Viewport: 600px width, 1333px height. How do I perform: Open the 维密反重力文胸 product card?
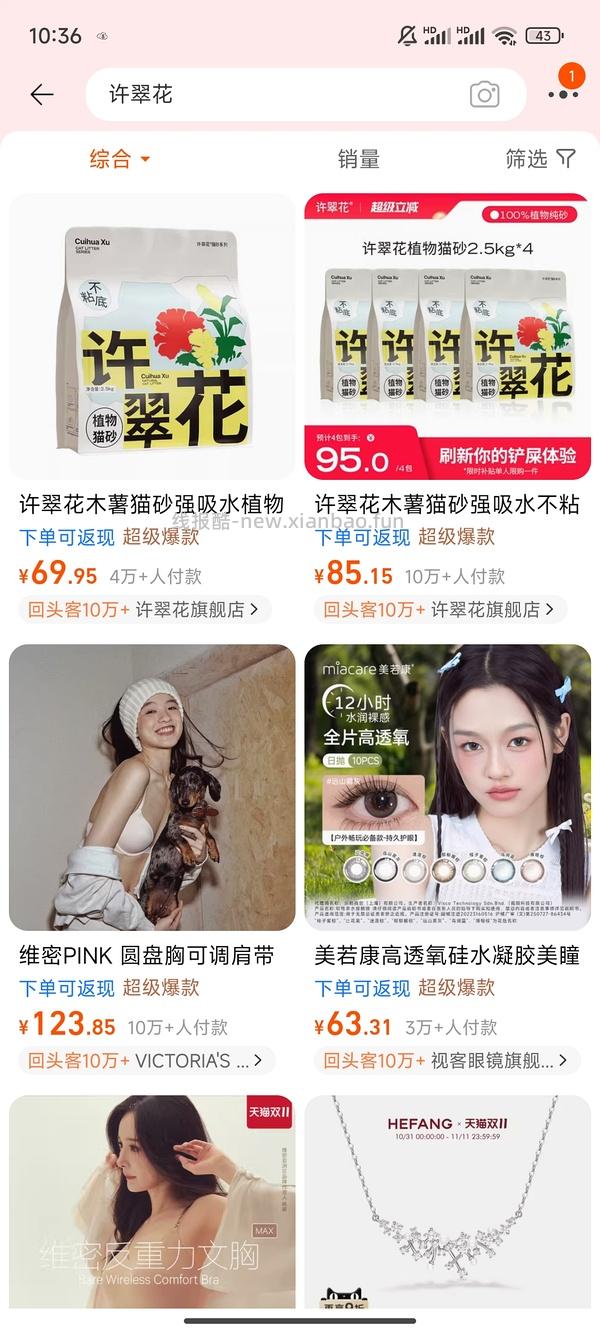click(x=152, y=1200)
